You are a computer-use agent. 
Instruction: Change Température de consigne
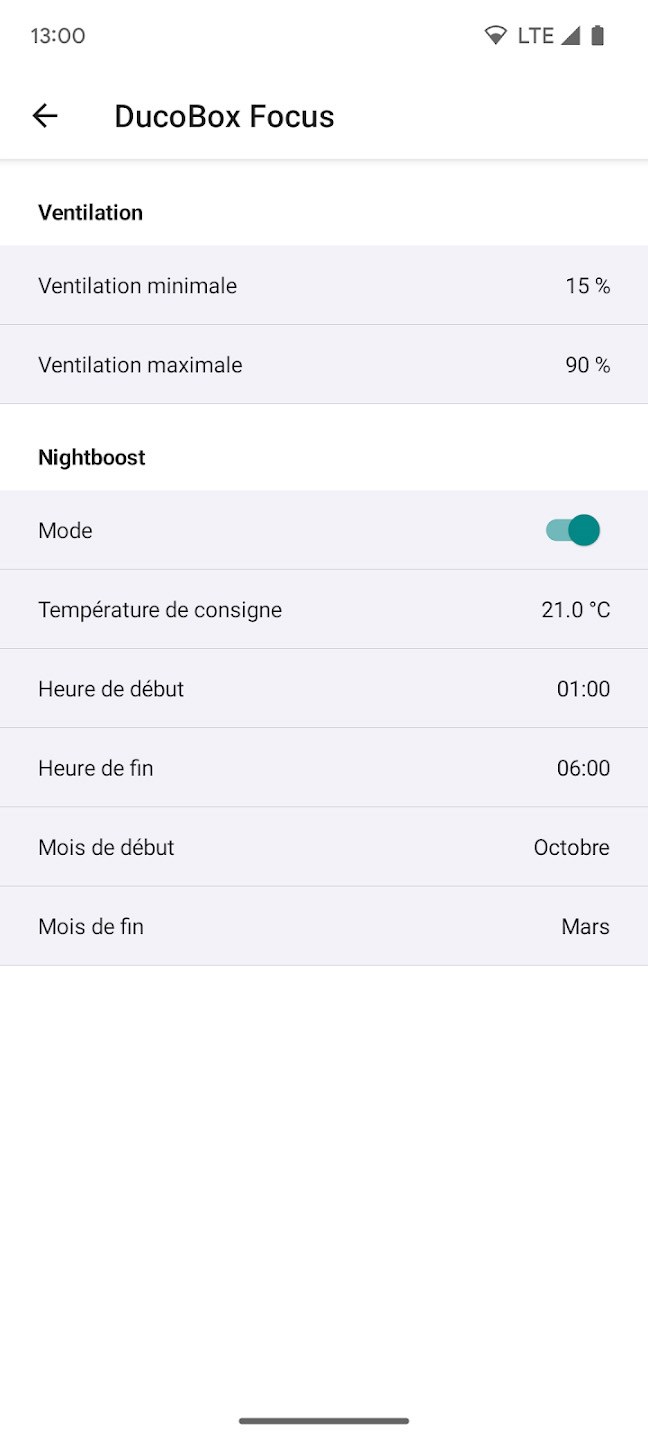pyautogui.click(x=324, y=610)
